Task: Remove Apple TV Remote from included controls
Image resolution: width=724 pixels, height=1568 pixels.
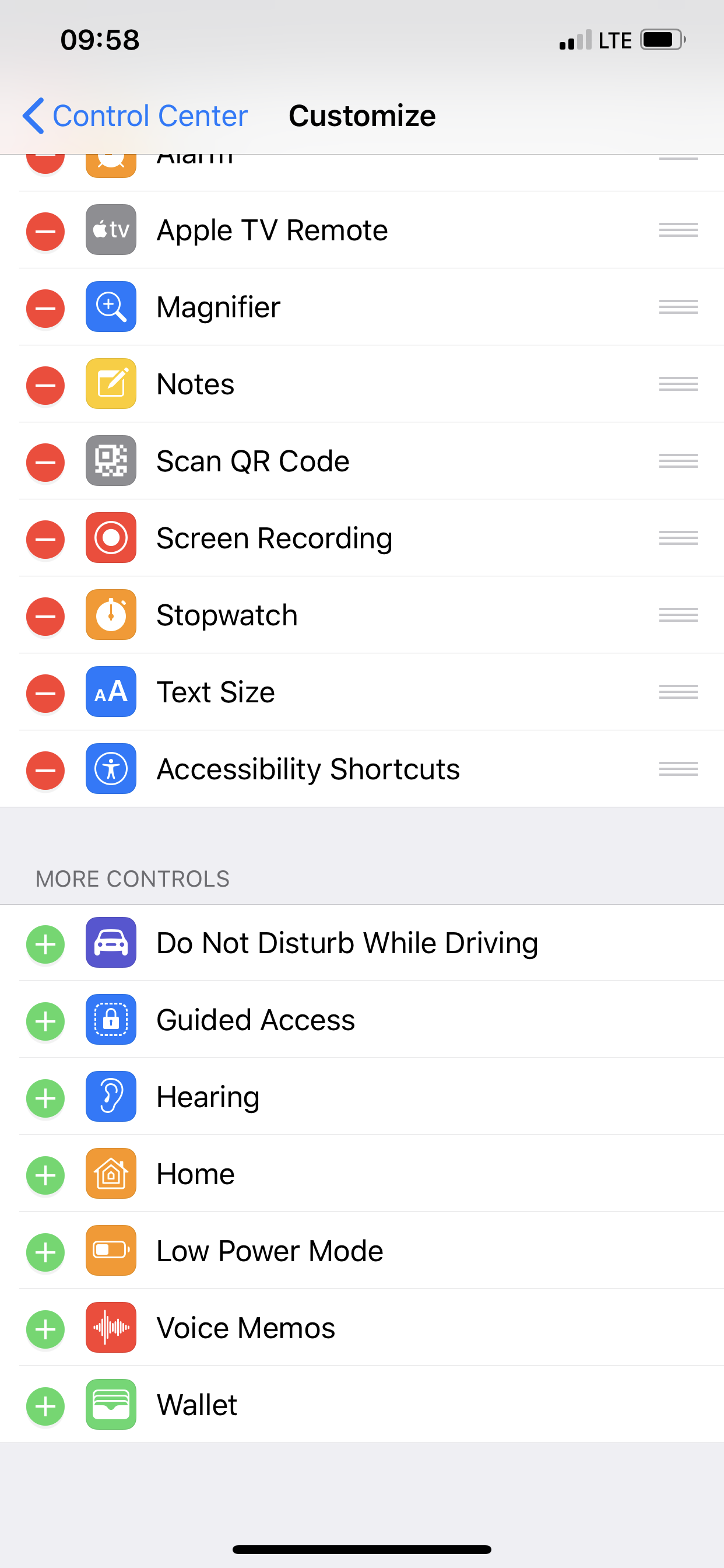Action: coord(45,232)
